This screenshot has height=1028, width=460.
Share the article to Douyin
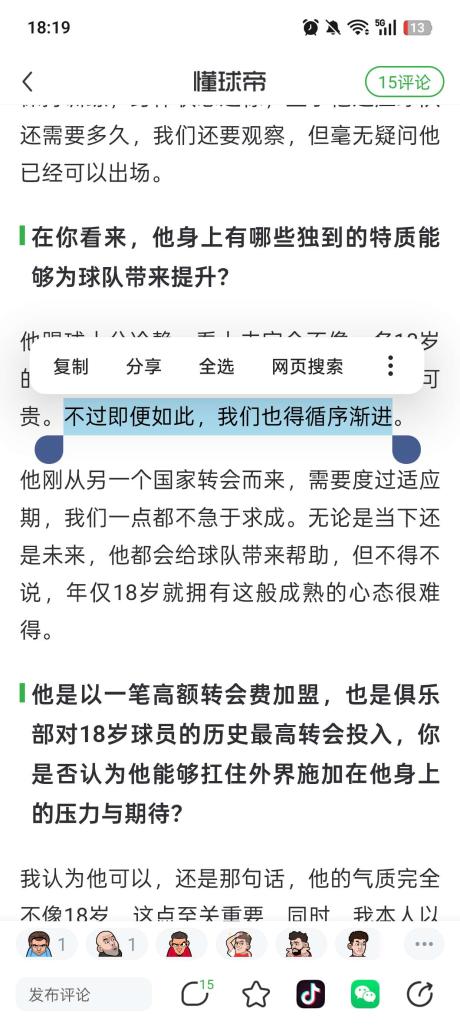point(311,995)
